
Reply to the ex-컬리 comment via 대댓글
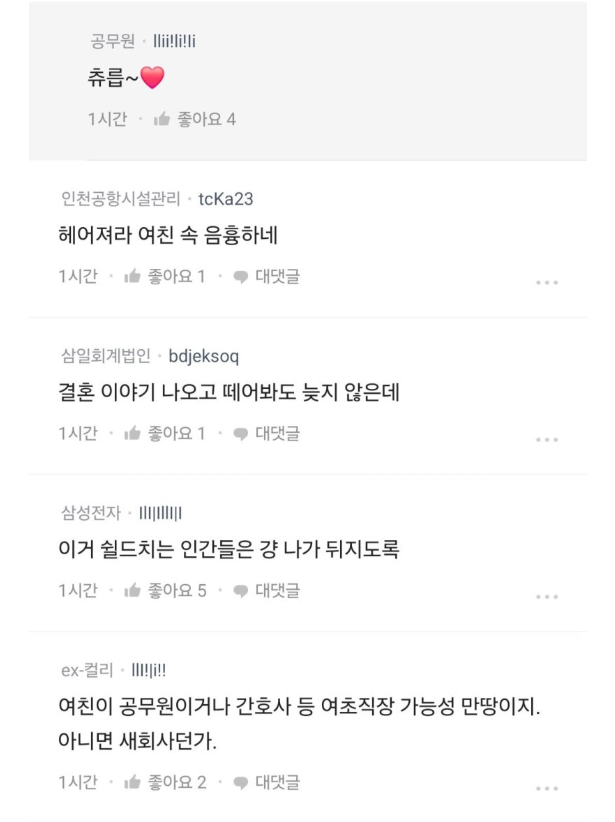[x=266, y=782]
